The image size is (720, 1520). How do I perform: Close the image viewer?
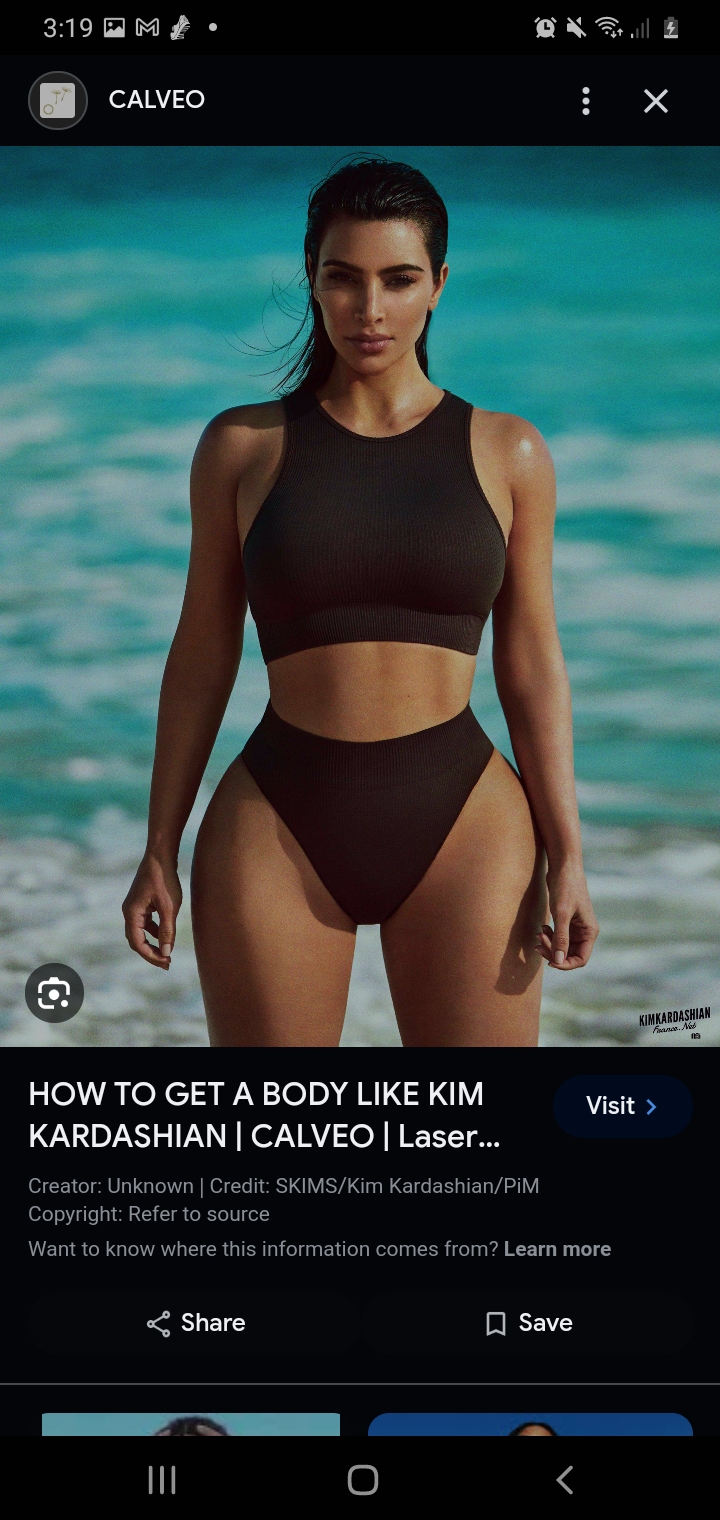tap(656, 101)
